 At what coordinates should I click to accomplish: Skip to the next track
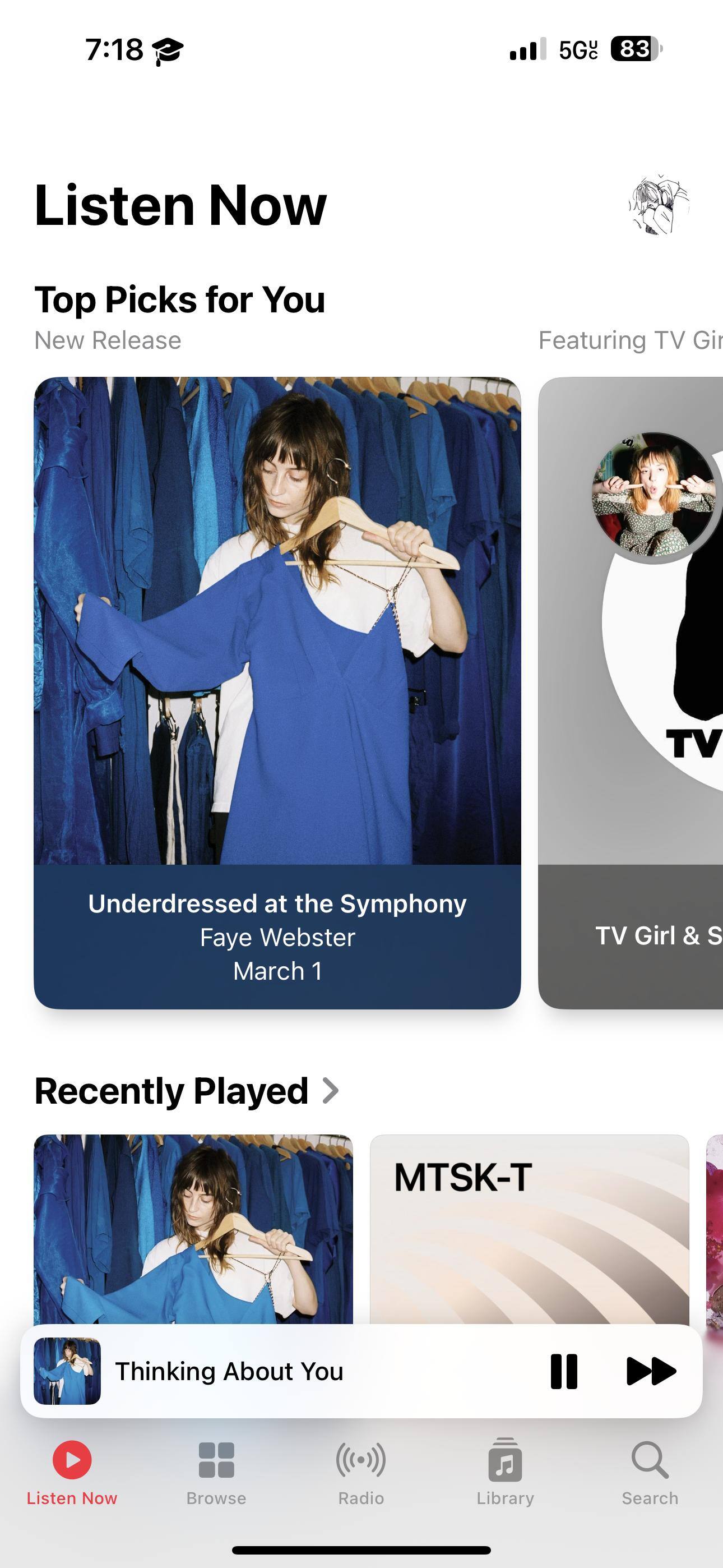[x=651, y=1371]
